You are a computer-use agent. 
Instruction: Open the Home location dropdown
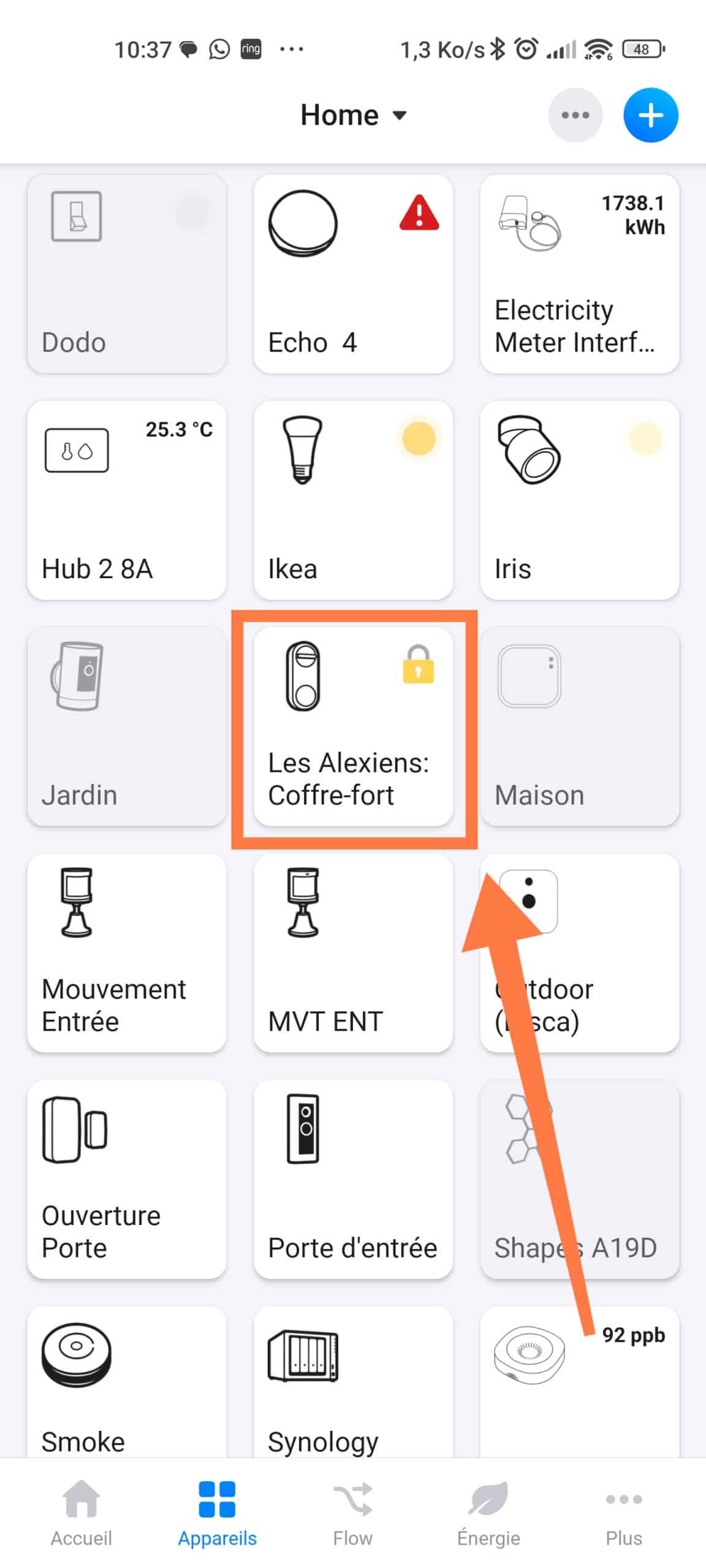click(354, 115)
